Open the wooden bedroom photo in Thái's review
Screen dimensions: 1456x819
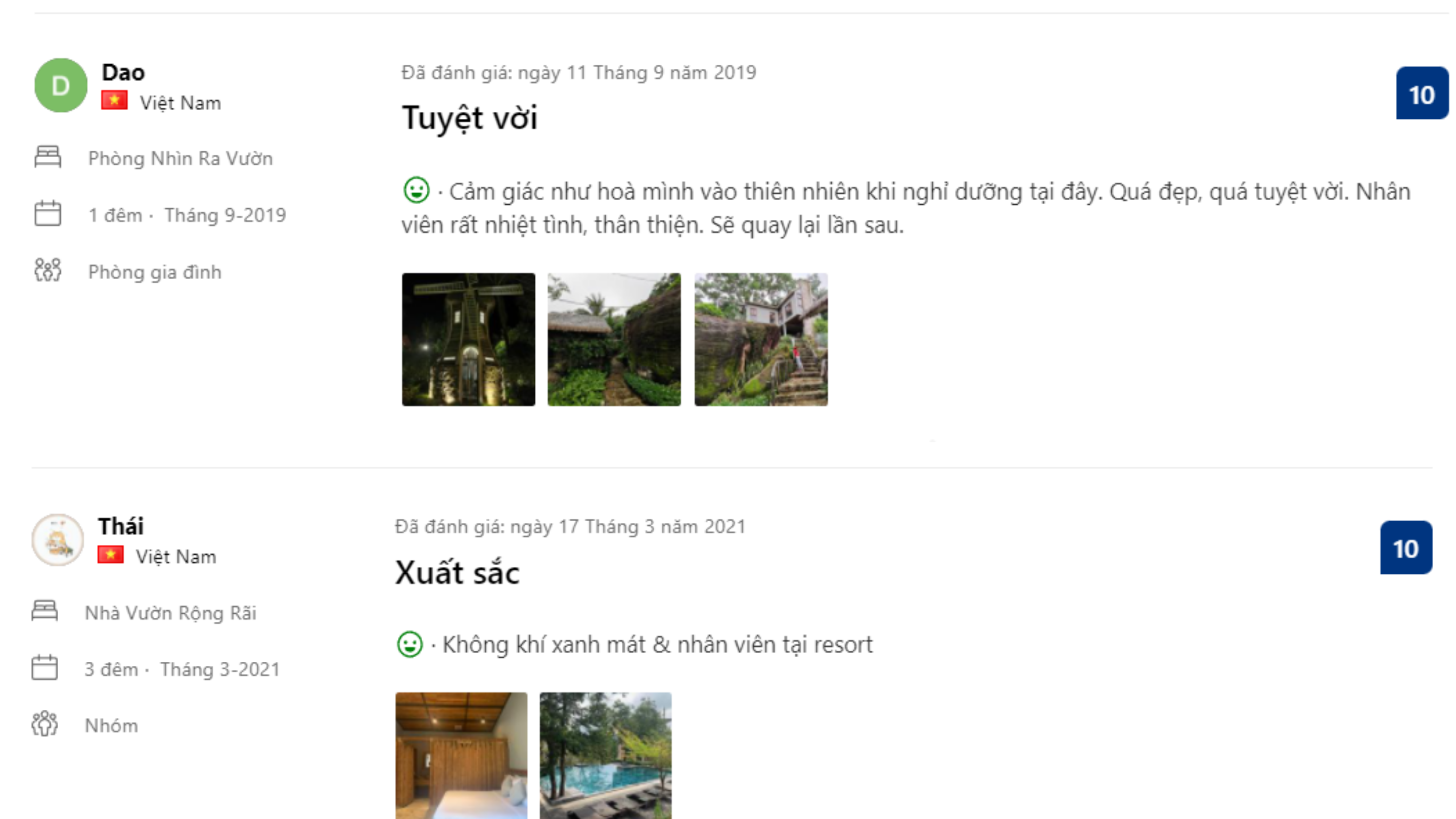tap(461, 755)
